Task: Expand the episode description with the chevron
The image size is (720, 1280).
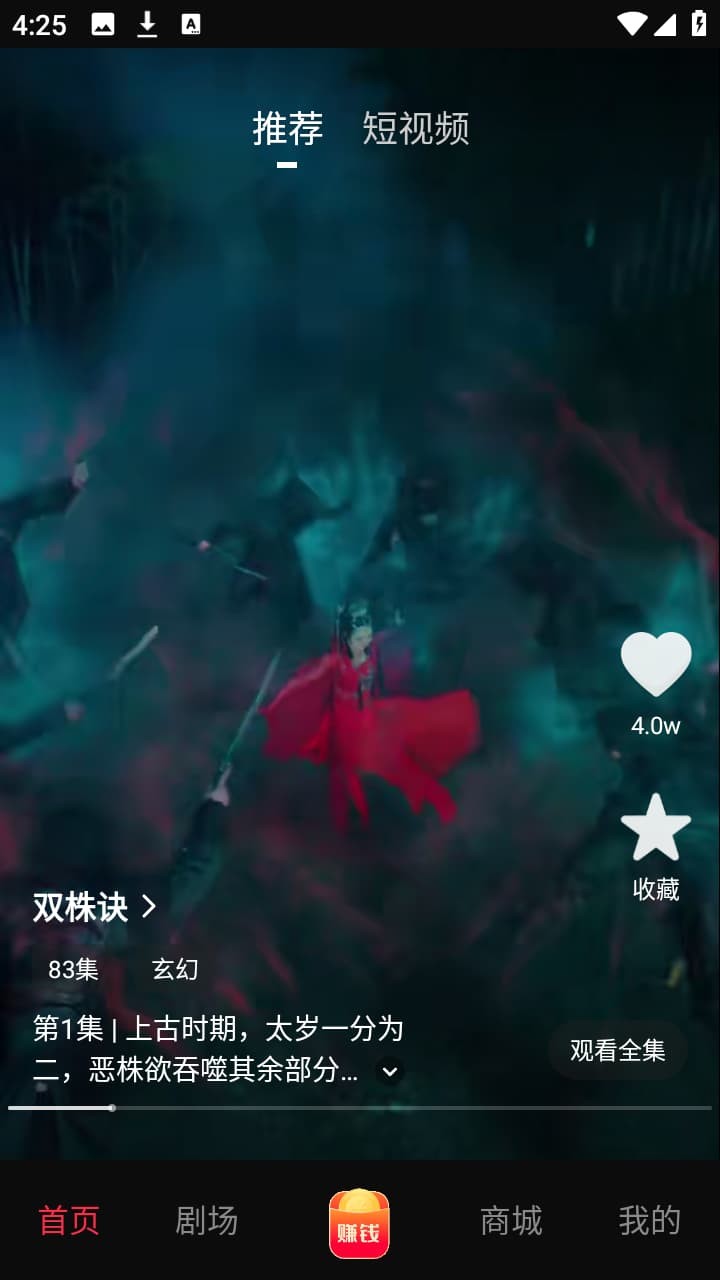Action: click(x=390, y=1072)
